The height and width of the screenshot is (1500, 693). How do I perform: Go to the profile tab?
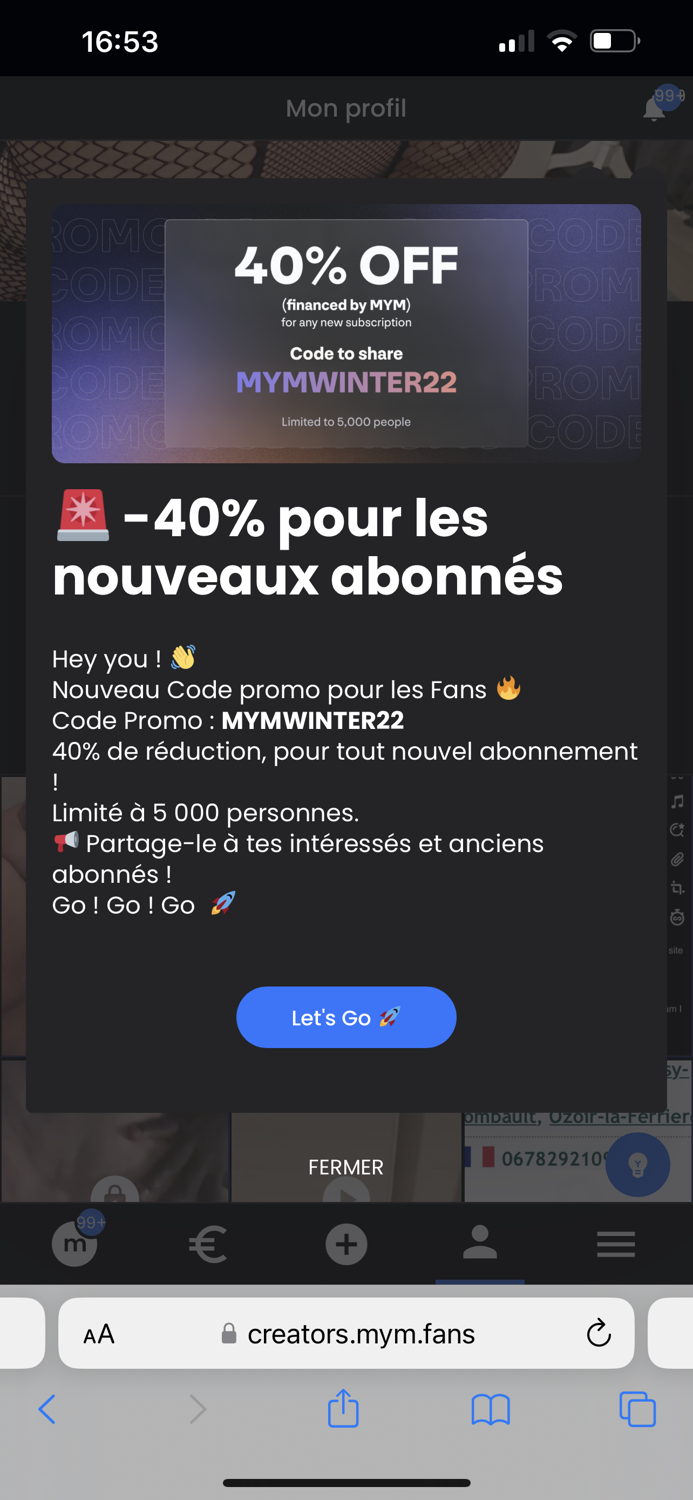[480, 1243]
